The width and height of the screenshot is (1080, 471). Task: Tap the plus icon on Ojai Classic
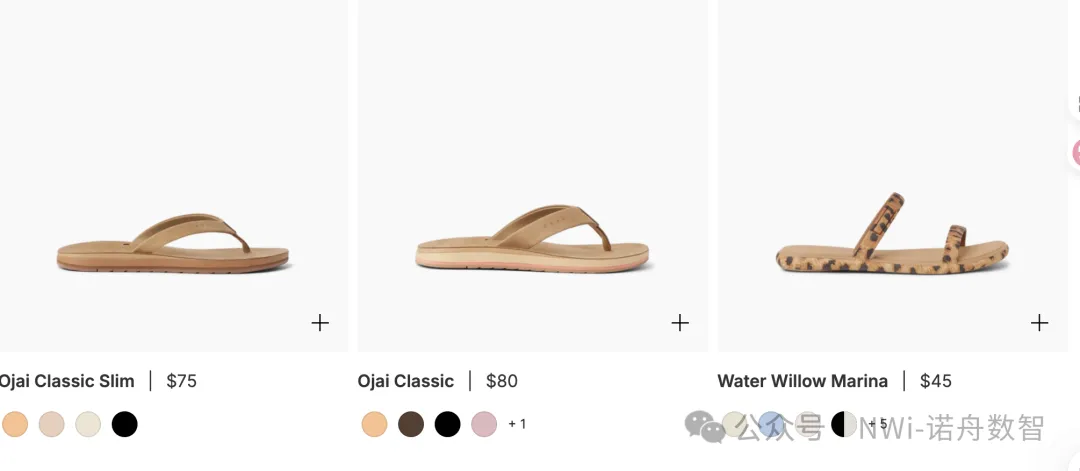(x=680, y=322)
